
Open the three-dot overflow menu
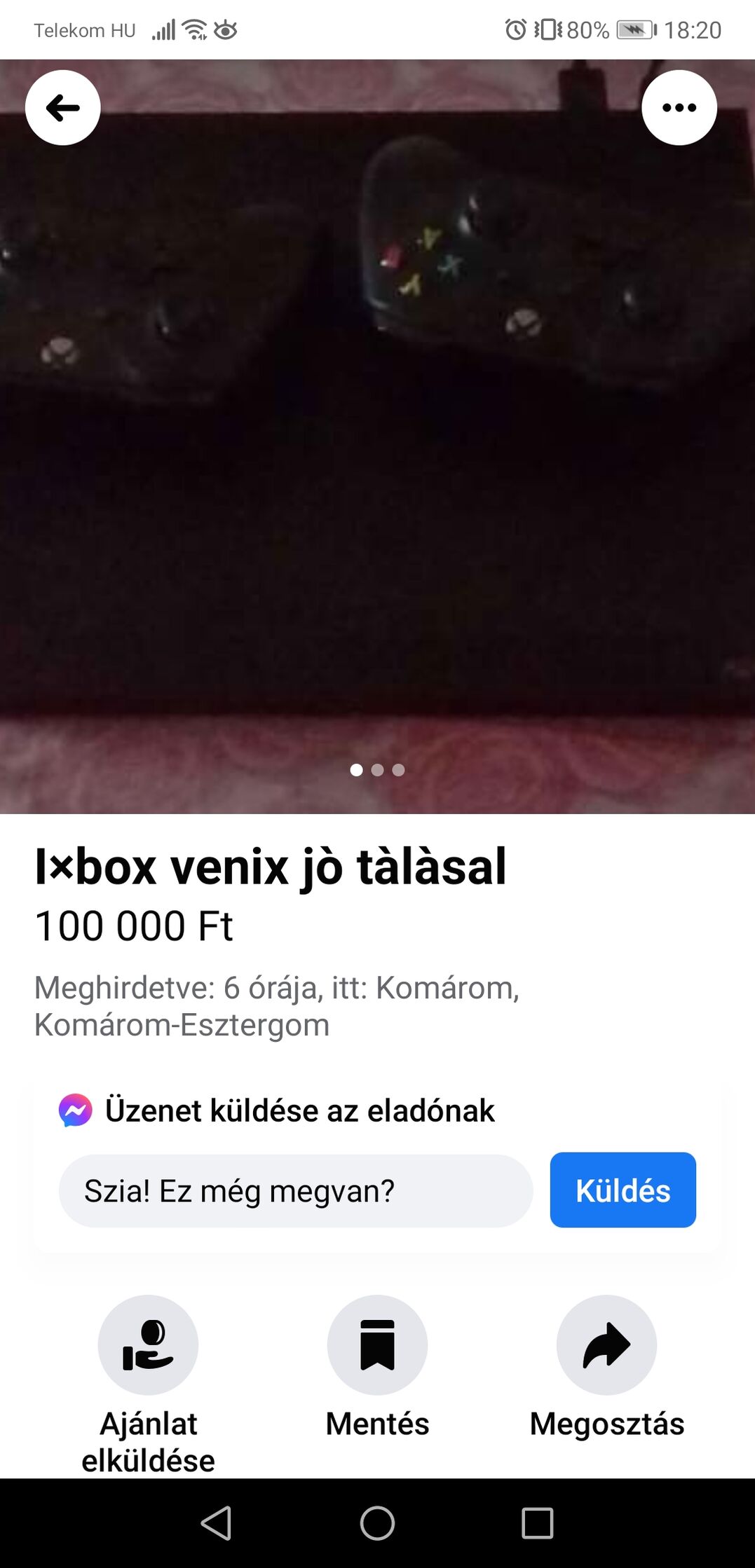point(679,108)
